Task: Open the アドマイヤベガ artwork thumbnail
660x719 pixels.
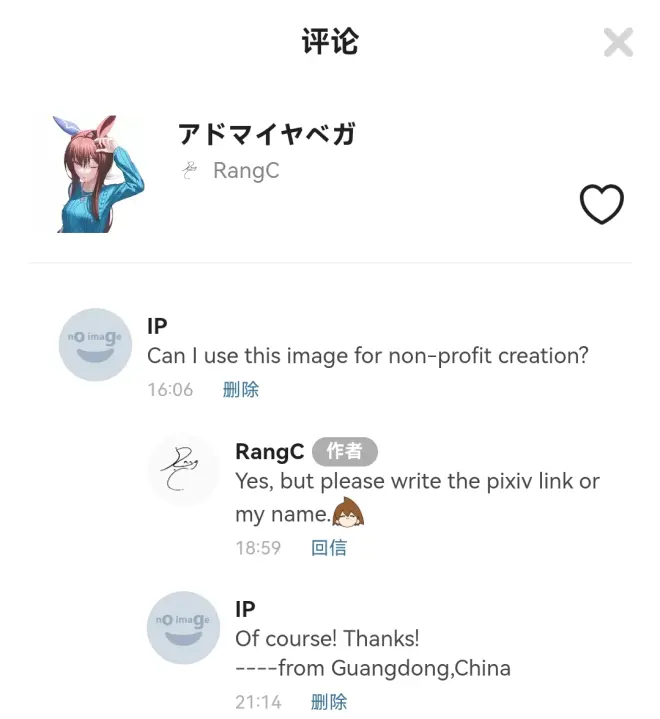Action: pyautogui.click(x=89, y=173)
